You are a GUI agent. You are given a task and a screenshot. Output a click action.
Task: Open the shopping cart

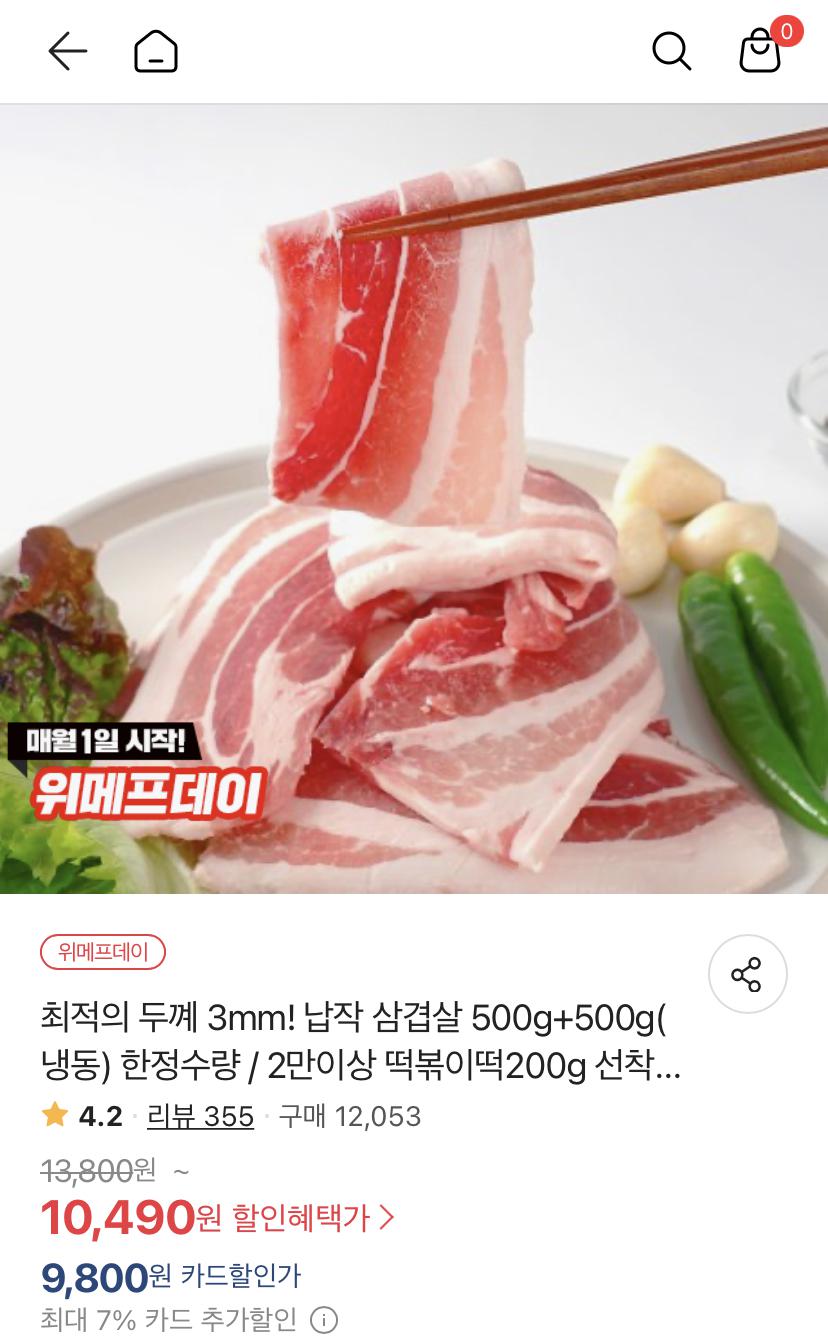coord(761,51)
